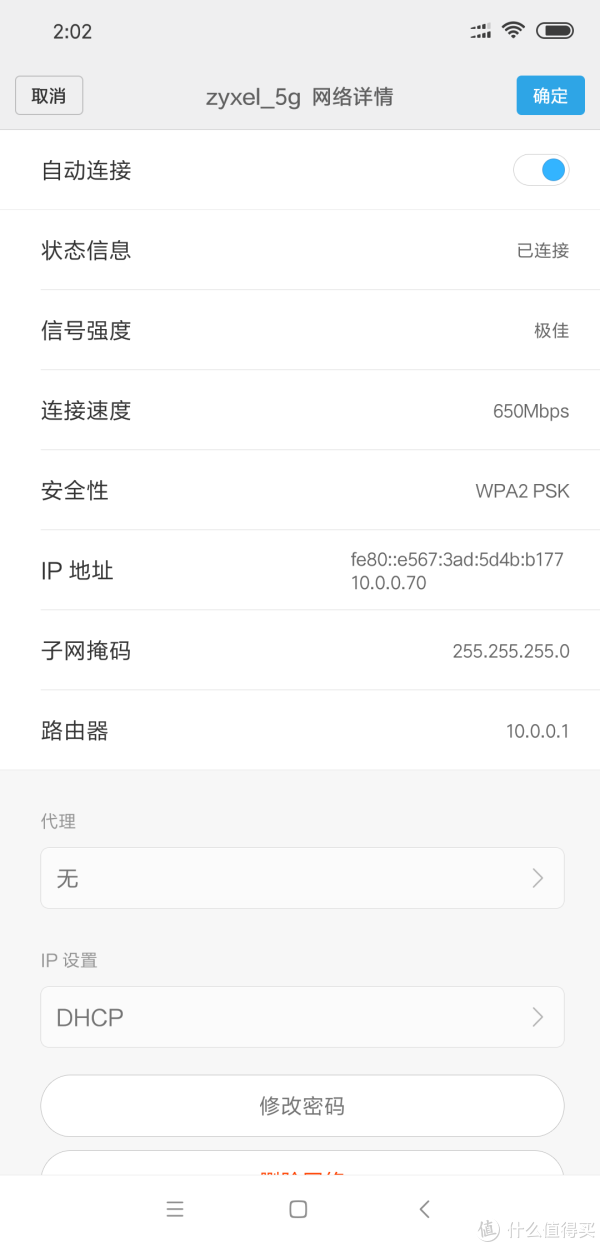
Task: Tap the 修改密码 button
Action: 302,1106
